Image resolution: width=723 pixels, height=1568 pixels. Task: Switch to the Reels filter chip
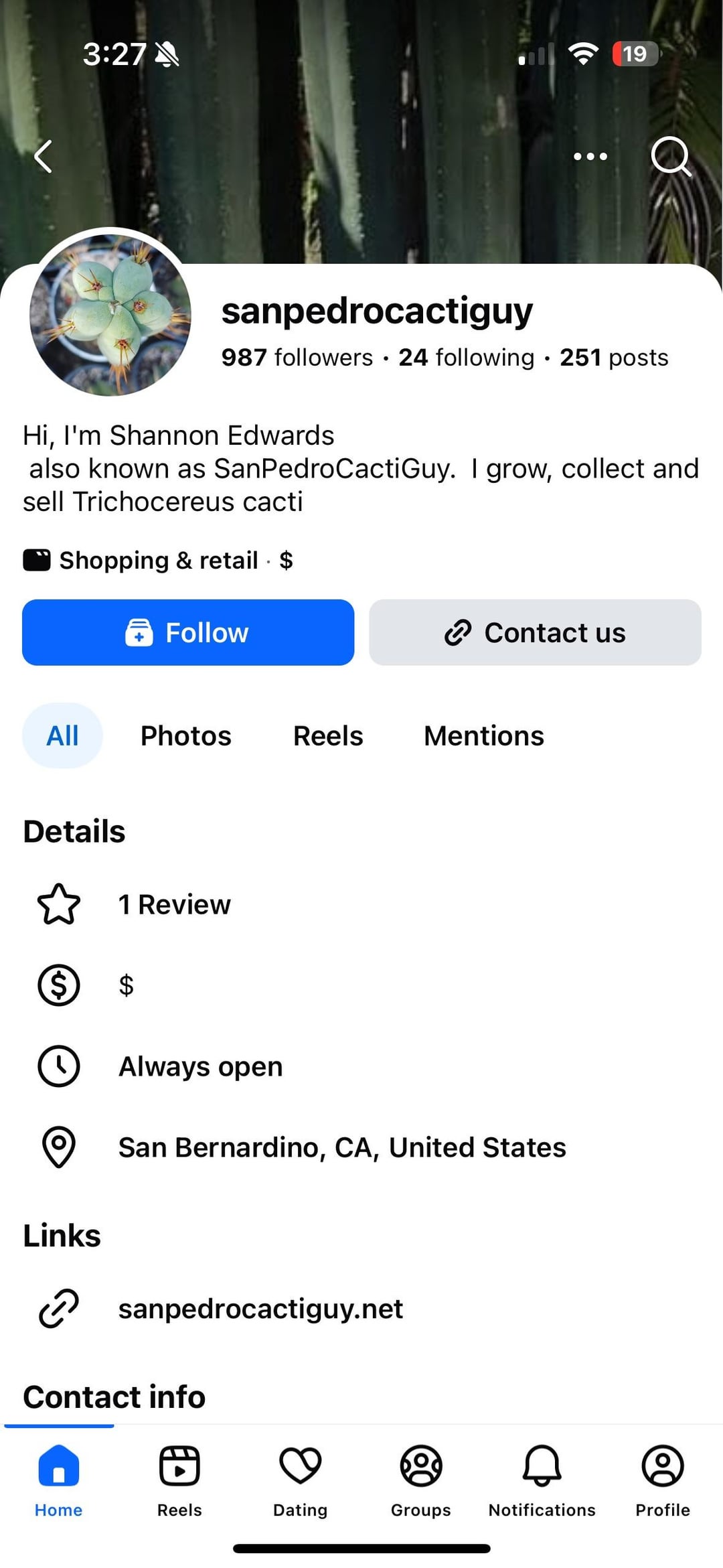point(328,735)
